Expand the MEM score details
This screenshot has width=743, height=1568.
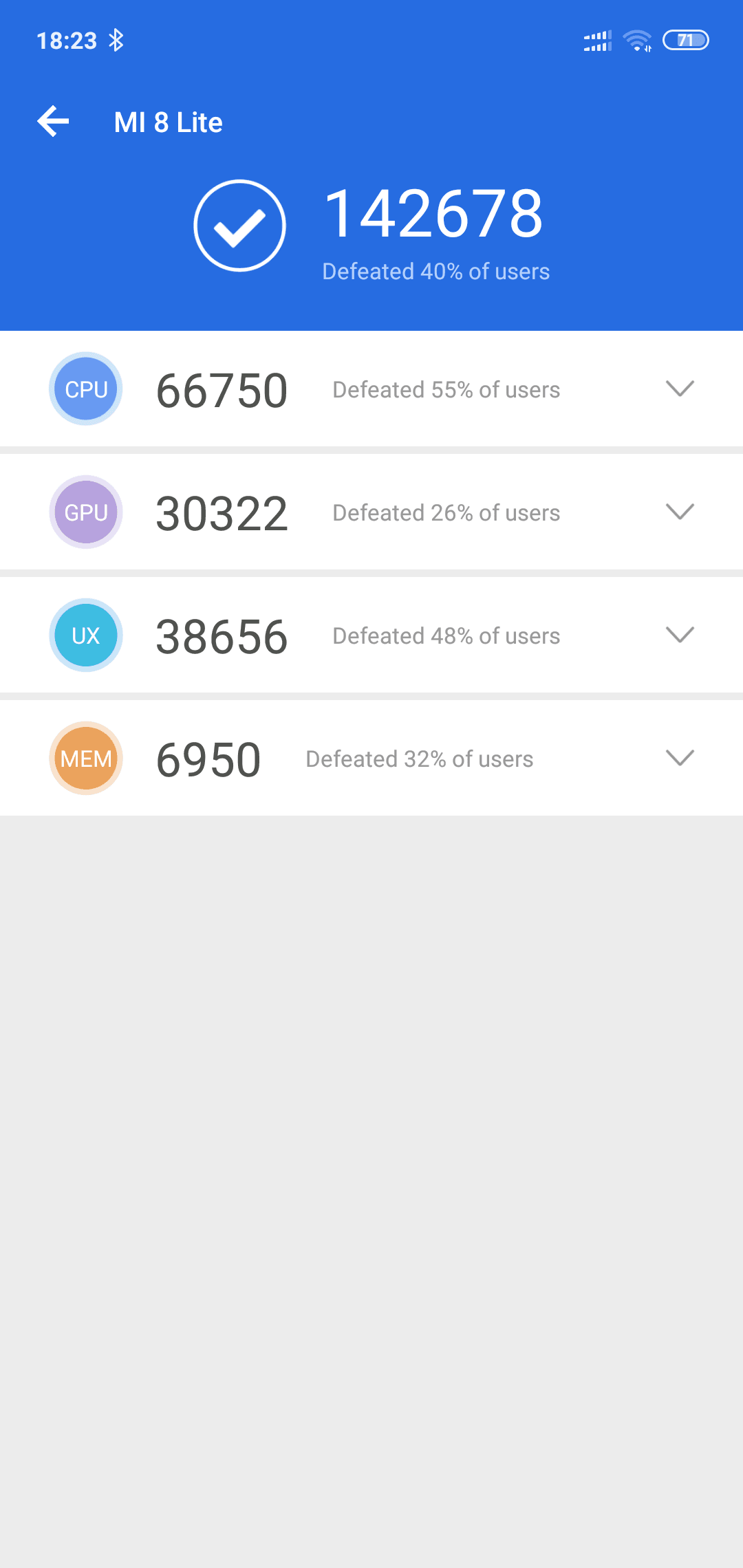[680, 758]
